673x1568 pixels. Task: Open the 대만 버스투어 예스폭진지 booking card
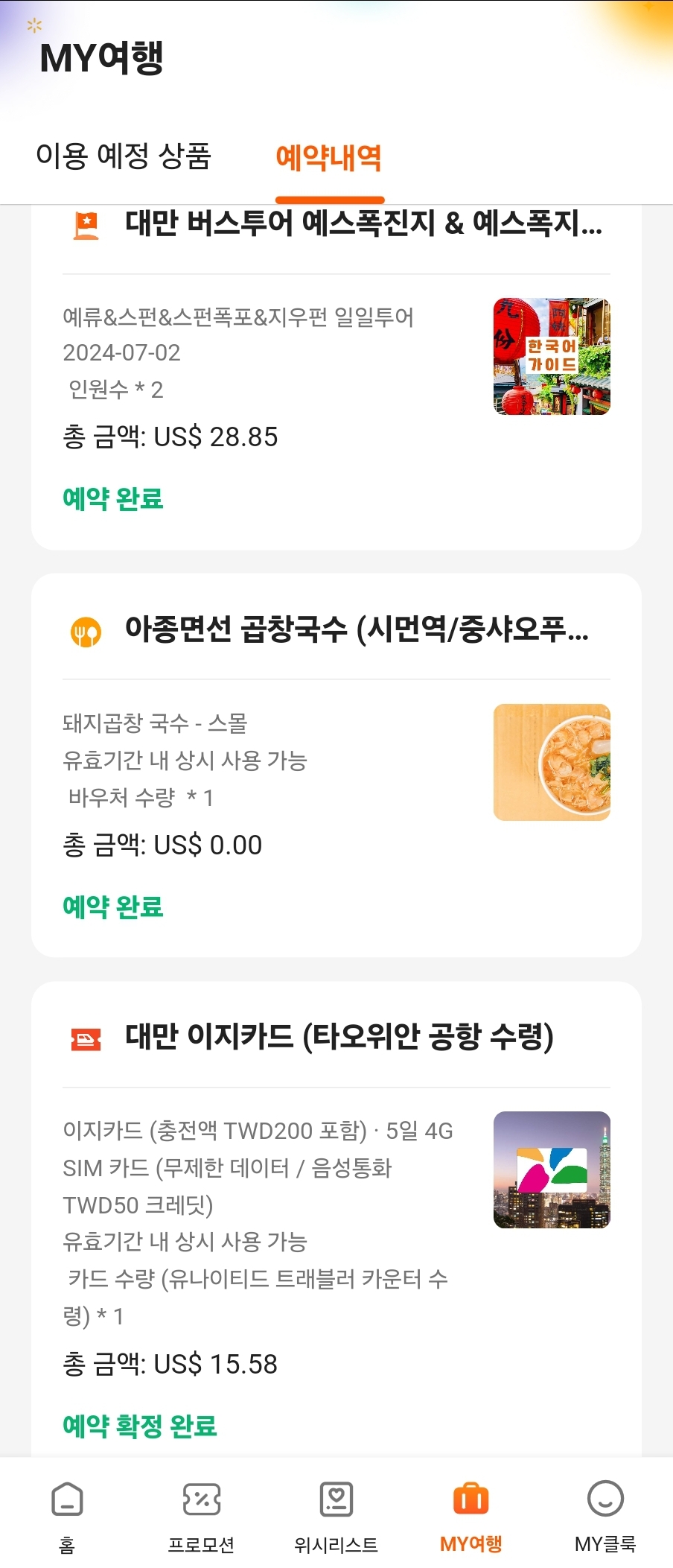click(x=335, y=372)
